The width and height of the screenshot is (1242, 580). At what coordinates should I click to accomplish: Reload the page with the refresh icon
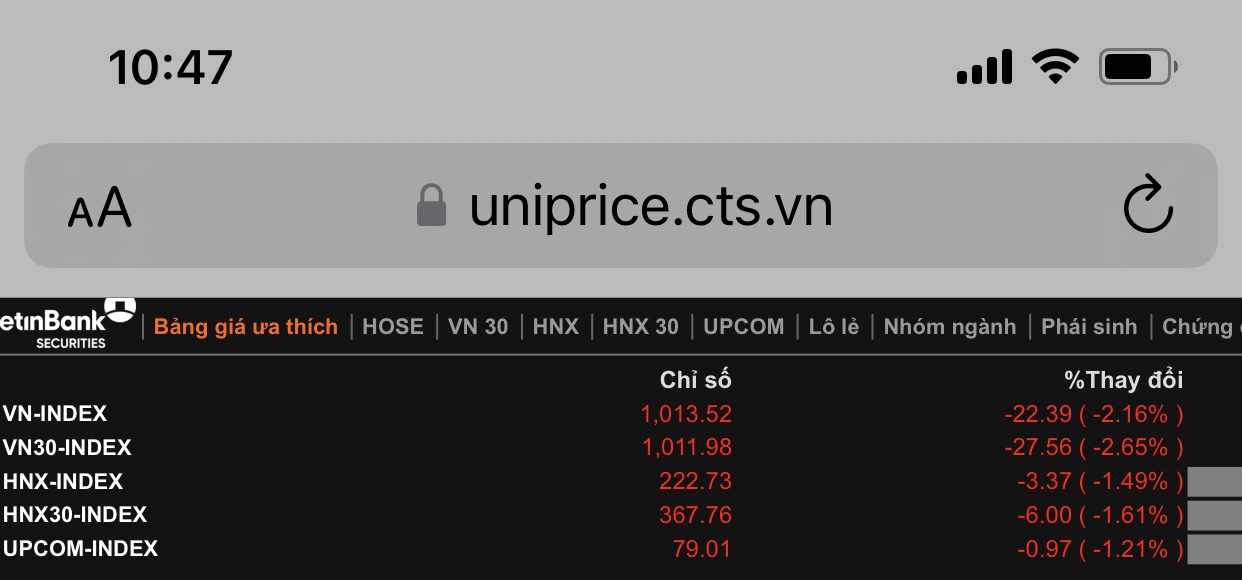coord(1147,205)
